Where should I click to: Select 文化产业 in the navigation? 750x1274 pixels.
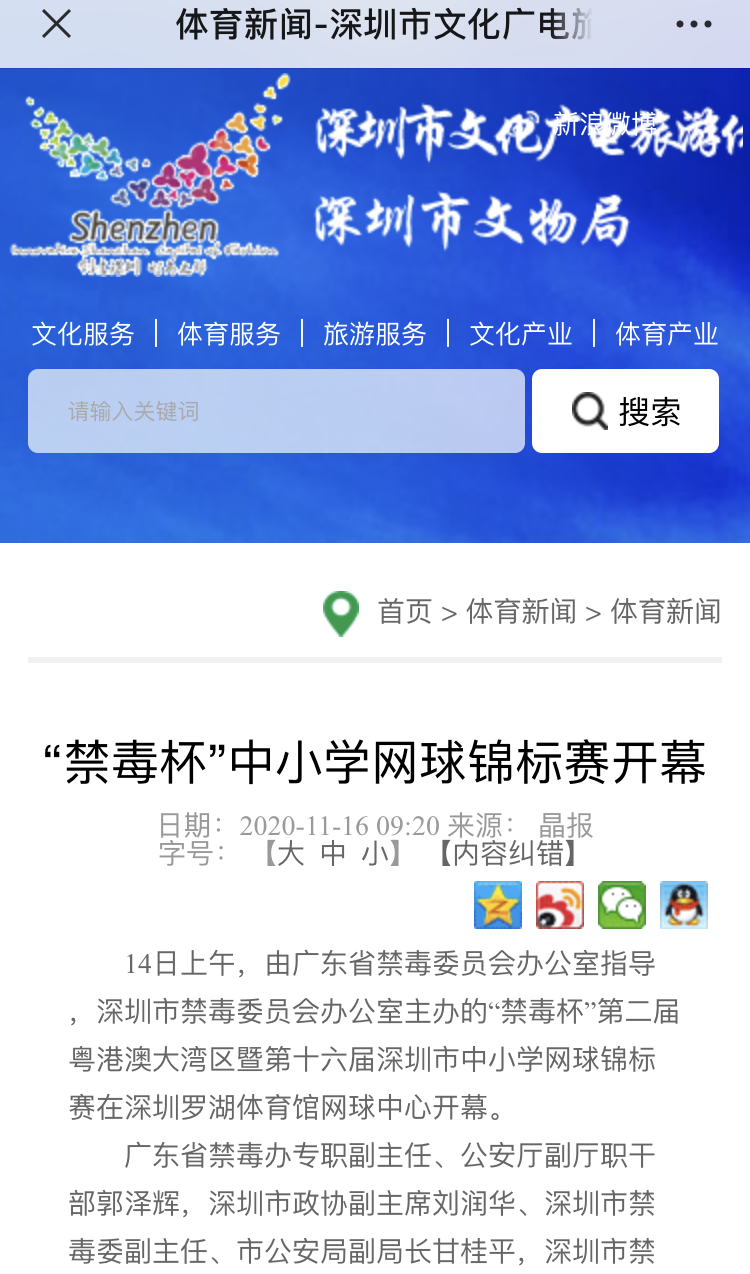(x=521, y=334)
